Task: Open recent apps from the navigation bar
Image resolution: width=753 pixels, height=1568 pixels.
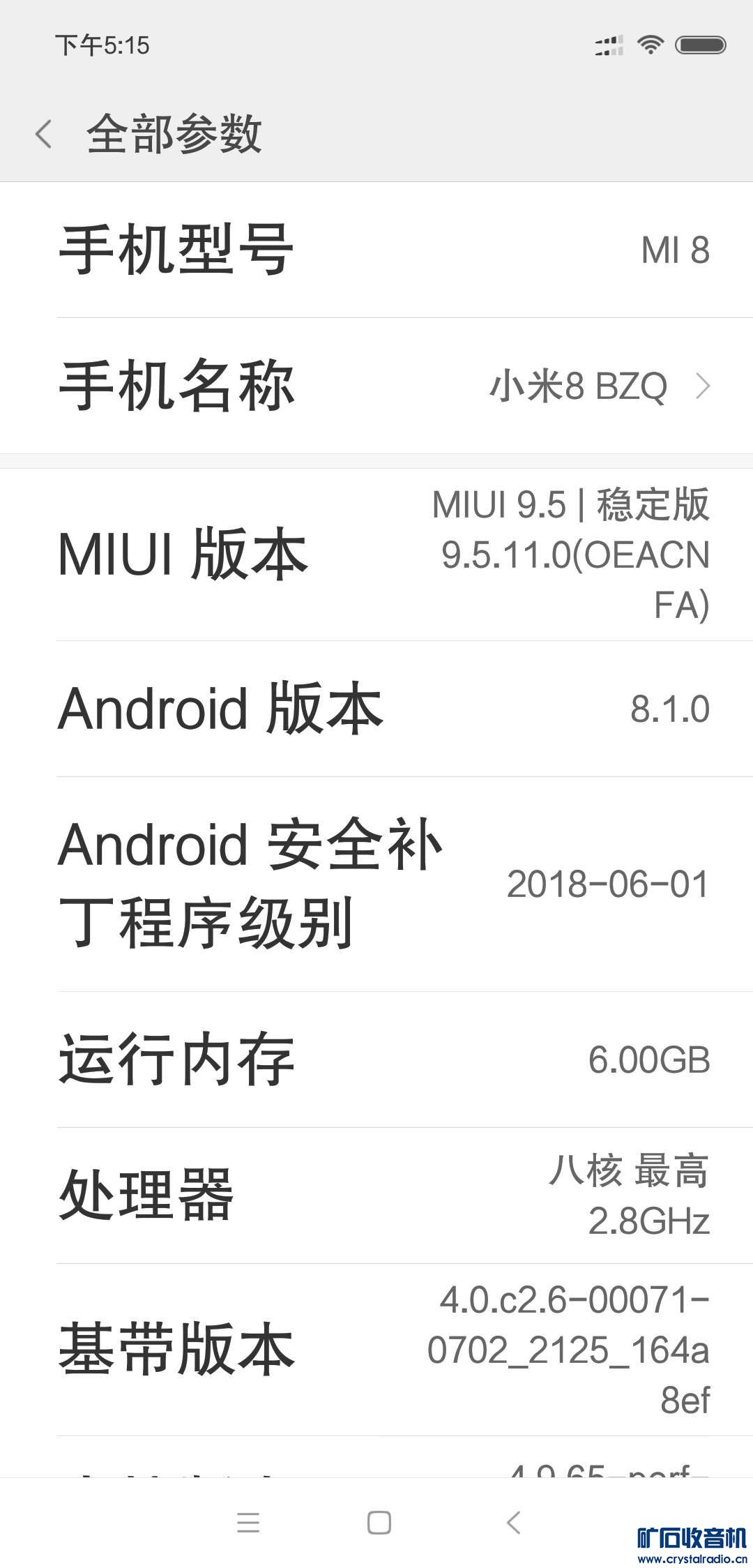Action: [248, 1523]
